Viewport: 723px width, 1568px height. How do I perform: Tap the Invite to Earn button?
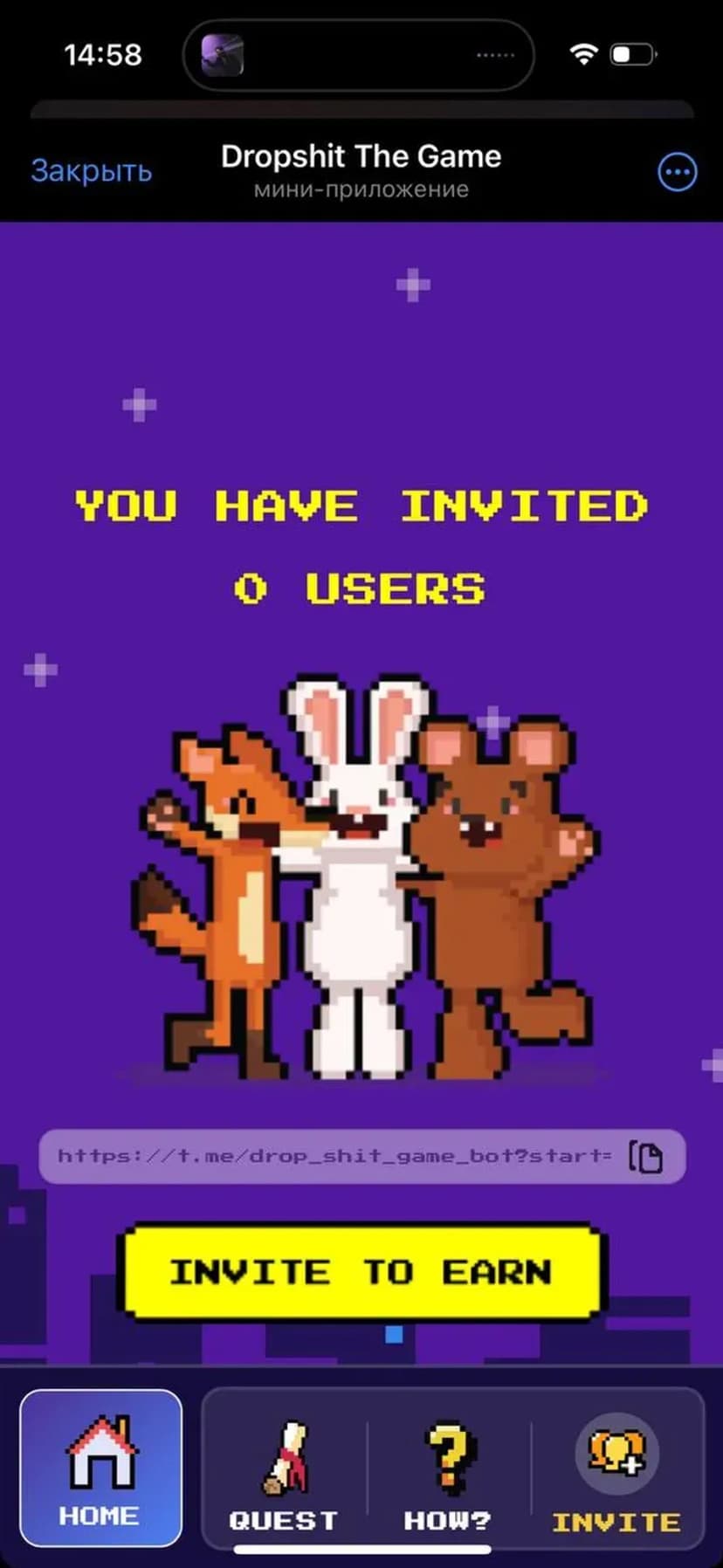point(361,1271)
